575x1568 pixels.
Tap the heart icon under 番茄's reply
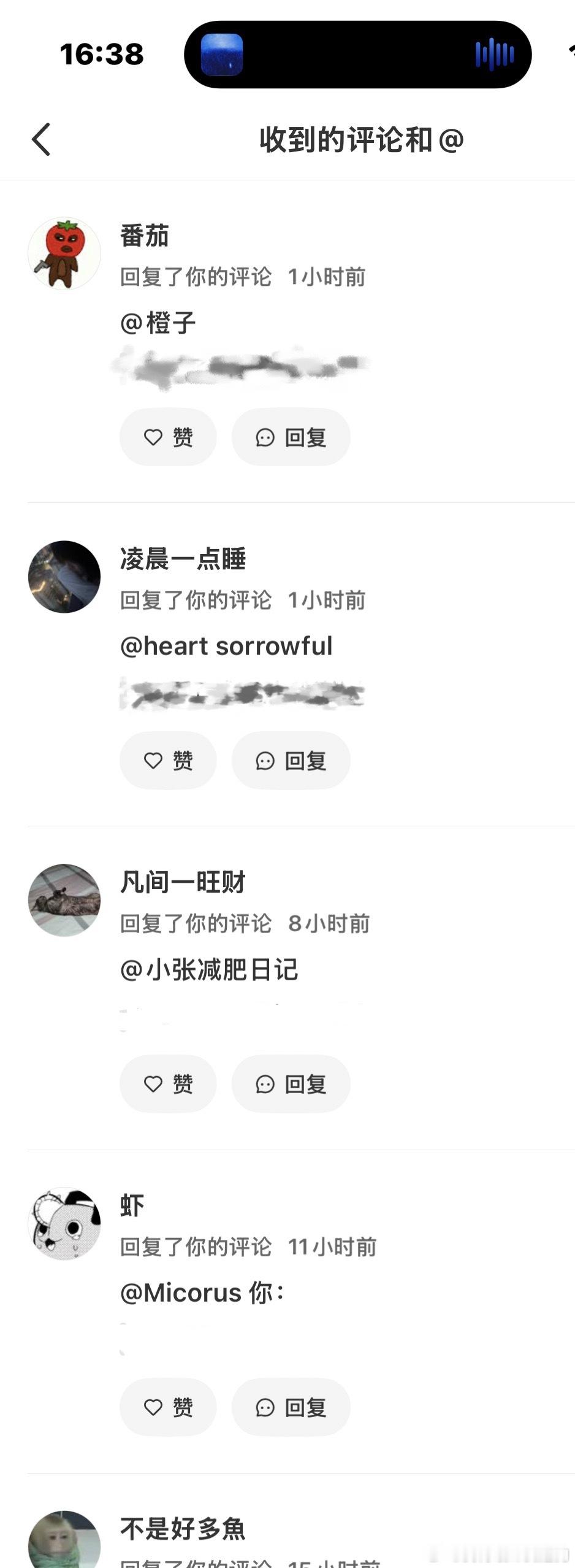pyautogui.click(x=152, y=437)
